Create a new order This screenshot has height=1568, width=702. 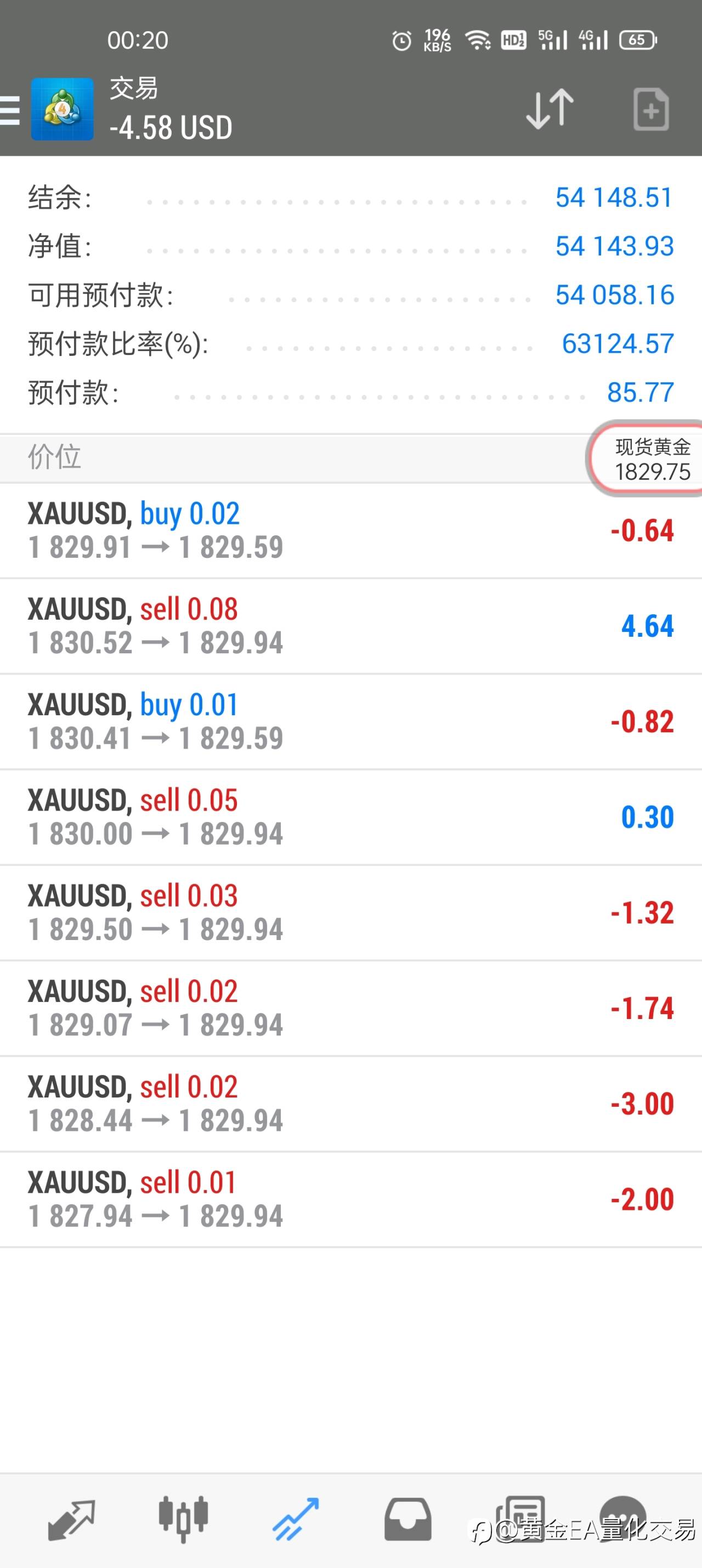(x=651, y=110)
